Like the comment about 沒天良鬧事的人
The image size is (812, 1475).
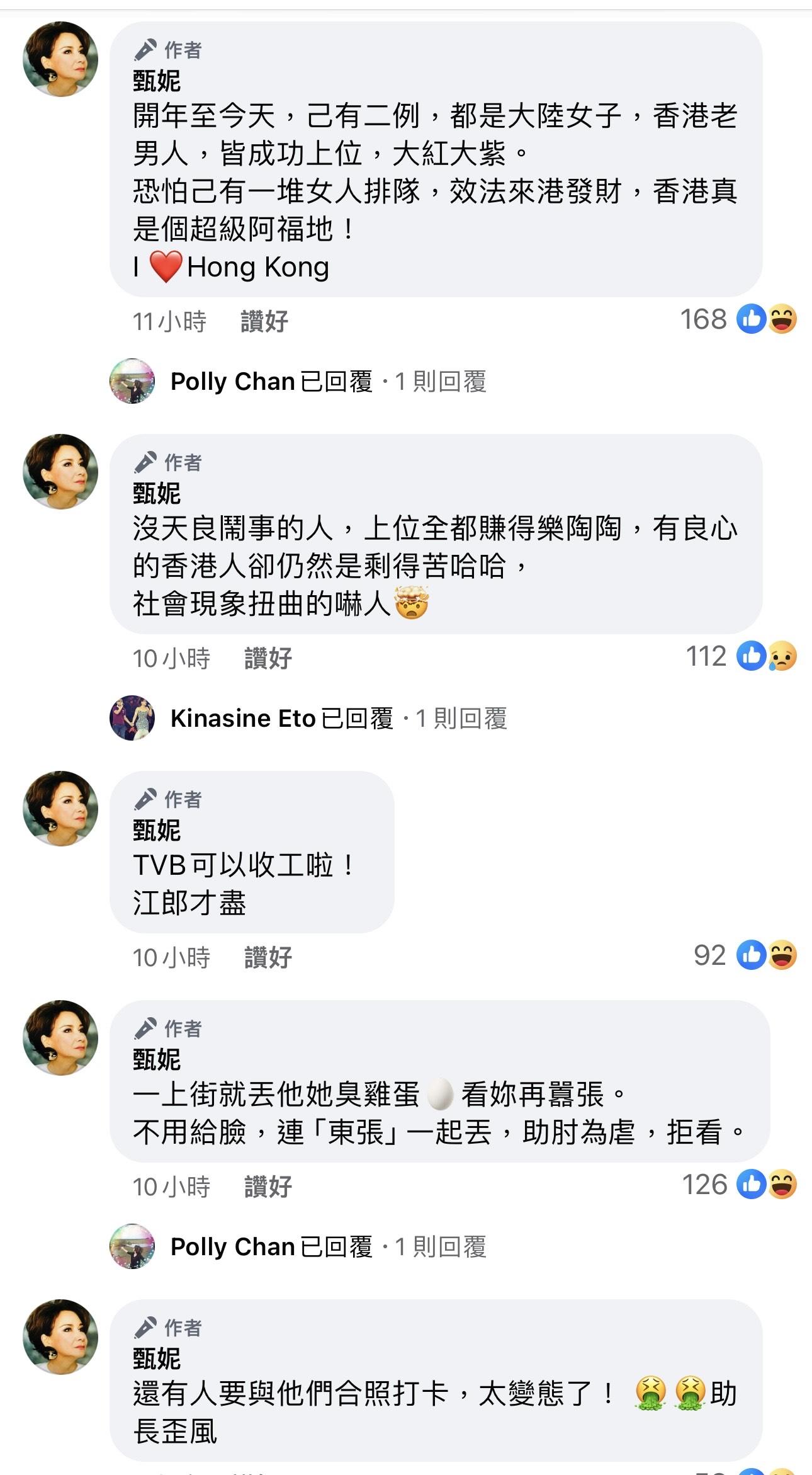(x=268, y=659)
